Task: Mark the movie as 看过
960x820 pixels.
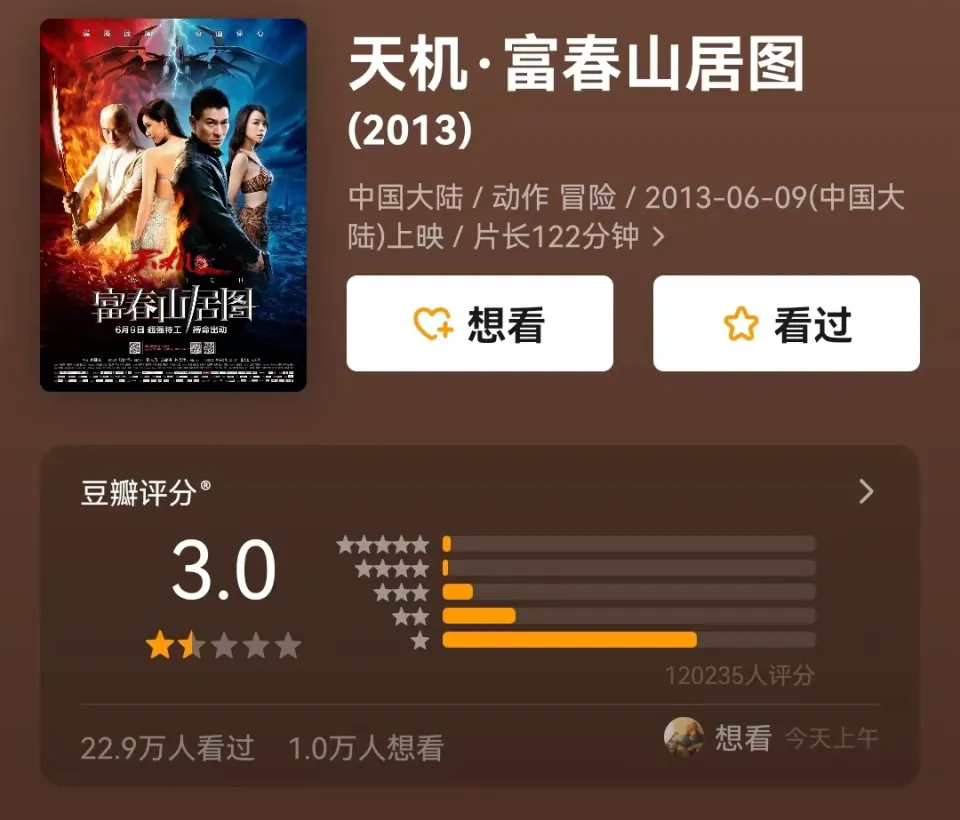Action: pos(786,324)
